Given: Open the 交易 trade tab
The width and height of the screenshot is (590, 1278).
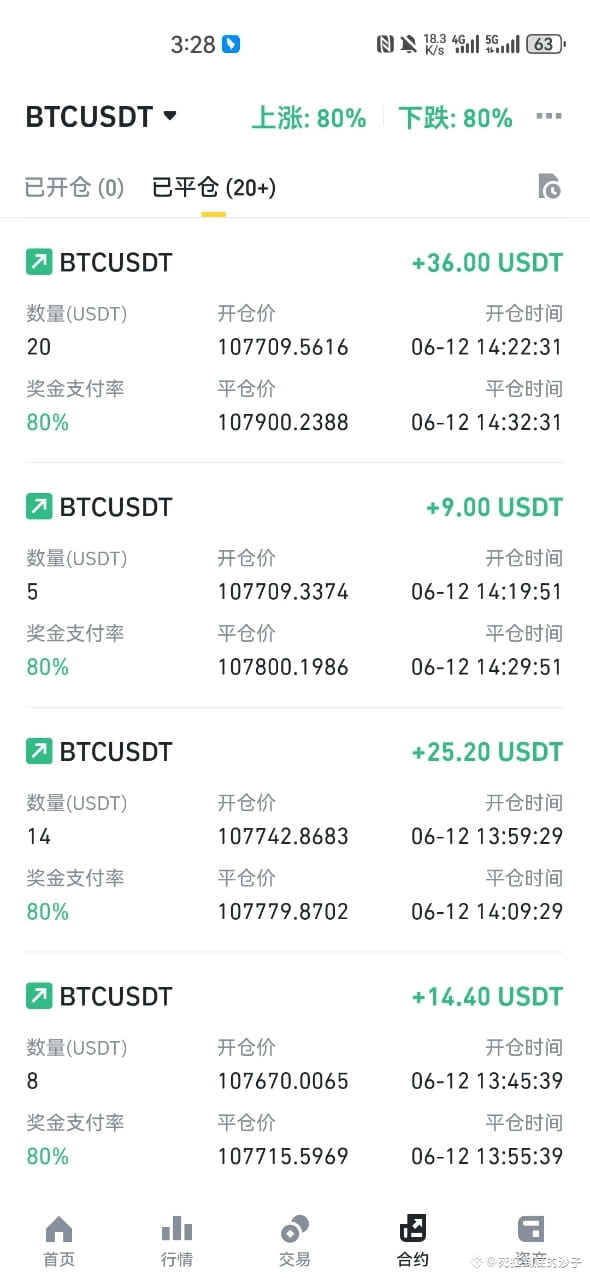Looking at the screenshot, I should tap(295, 1241).
